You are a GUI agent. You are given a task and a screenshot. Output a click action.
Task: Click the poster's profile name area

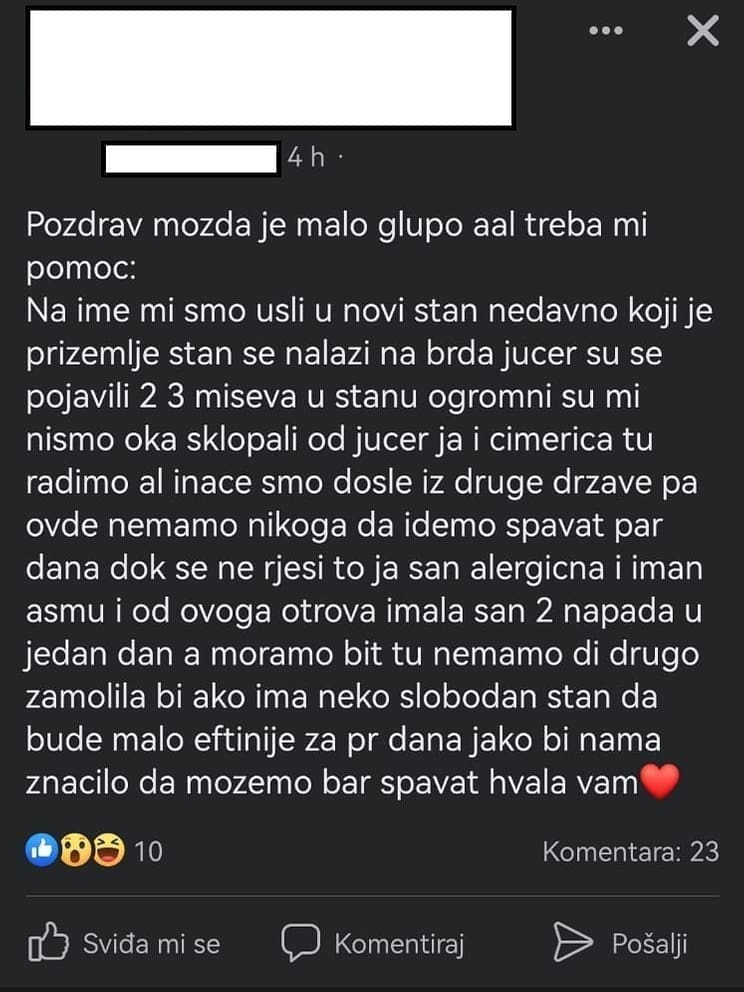click(x=190, y=156)
